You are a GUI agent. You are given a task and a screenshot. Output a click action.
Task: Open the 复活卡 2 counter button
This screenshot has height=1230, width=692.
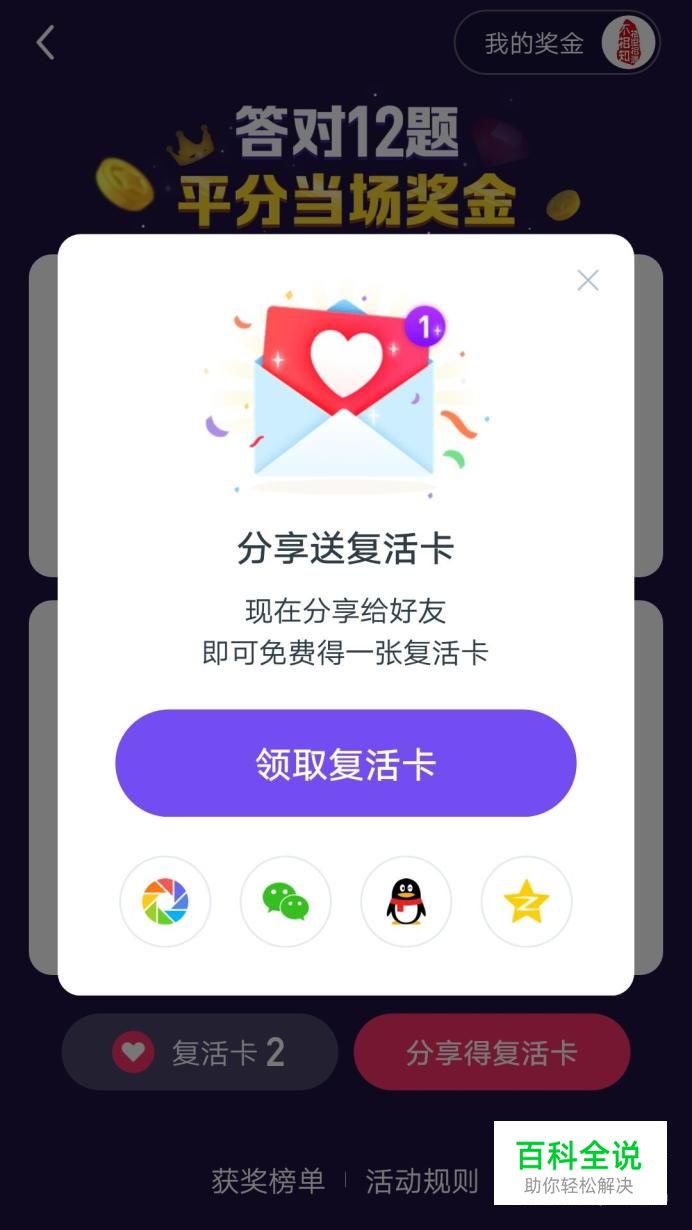coord(199,1052)
